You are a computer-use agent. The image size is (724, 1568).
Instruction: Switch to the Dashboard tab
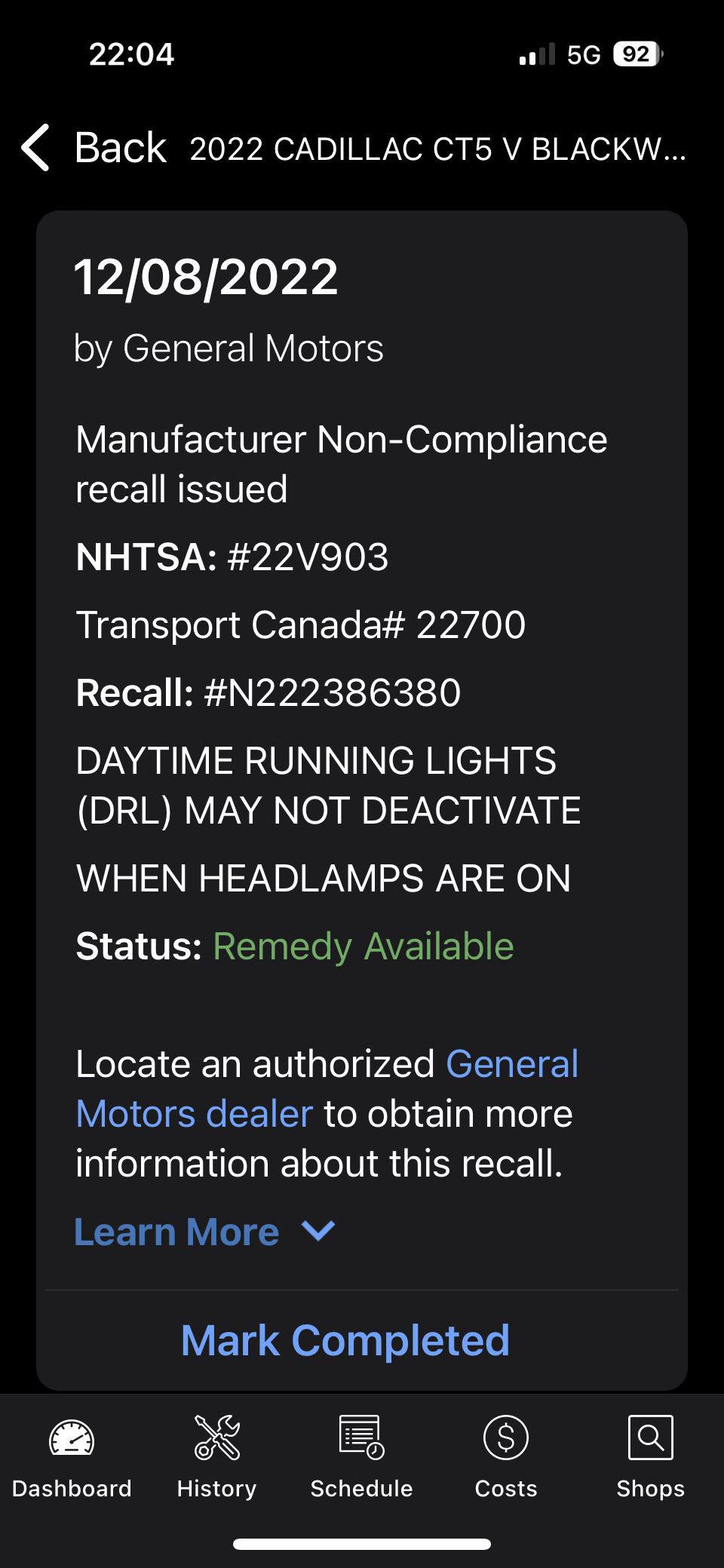coord(72,1457)
